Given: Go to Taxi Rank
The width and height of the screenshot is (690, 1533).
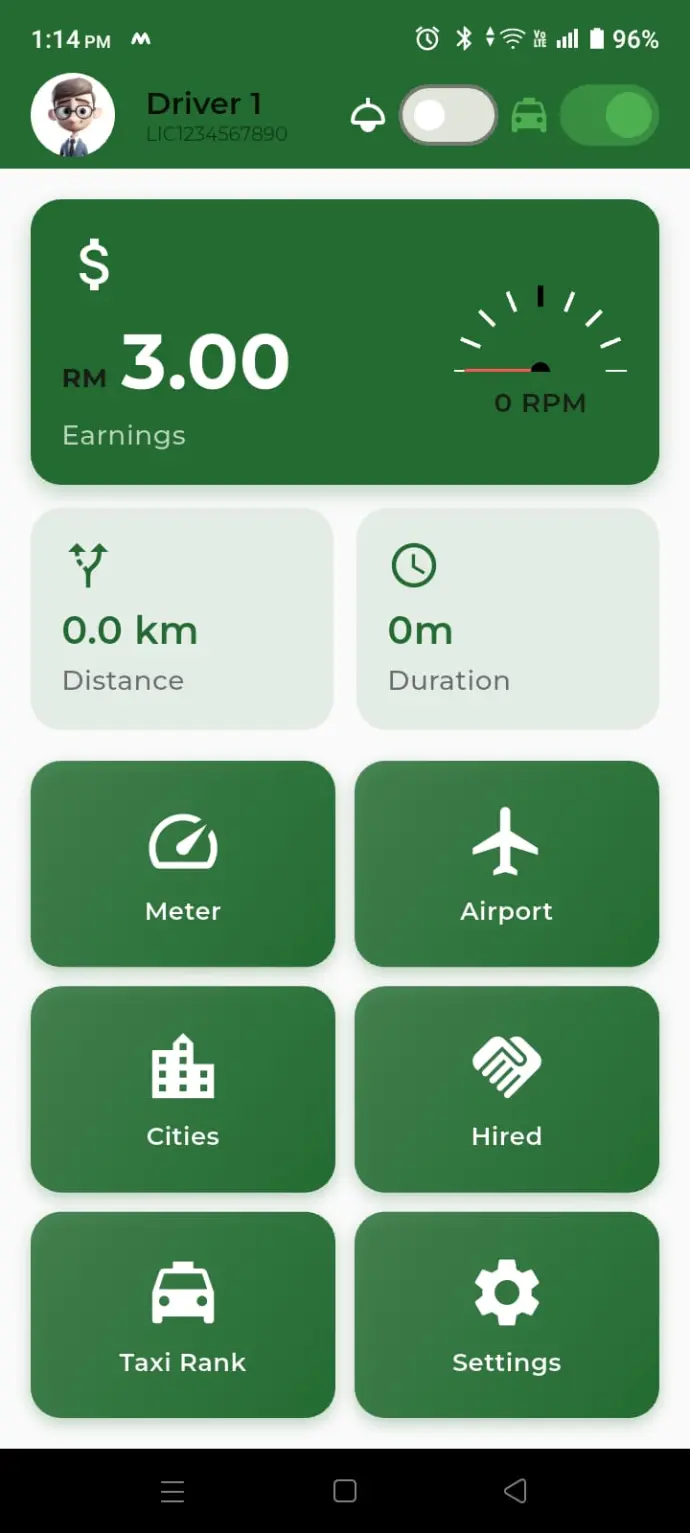Looking at the screenshot, I should [183, 1315].
